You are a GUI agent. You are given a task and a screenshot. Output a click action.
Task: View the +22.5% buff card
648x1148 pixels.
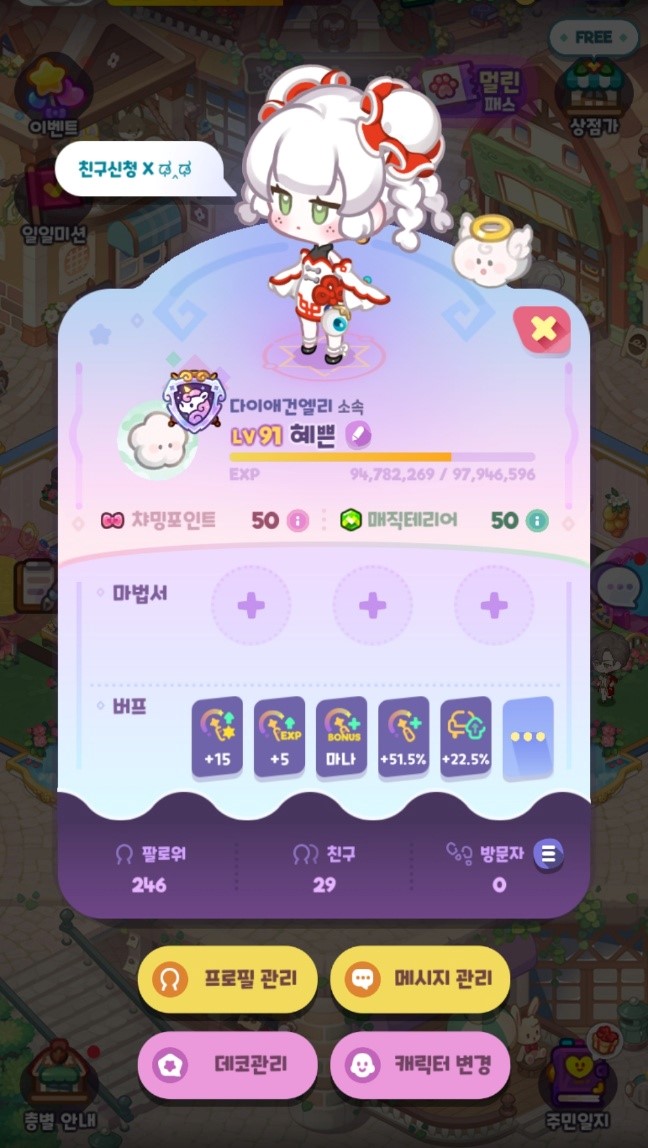pyautogui.click(x=466, y=737)
